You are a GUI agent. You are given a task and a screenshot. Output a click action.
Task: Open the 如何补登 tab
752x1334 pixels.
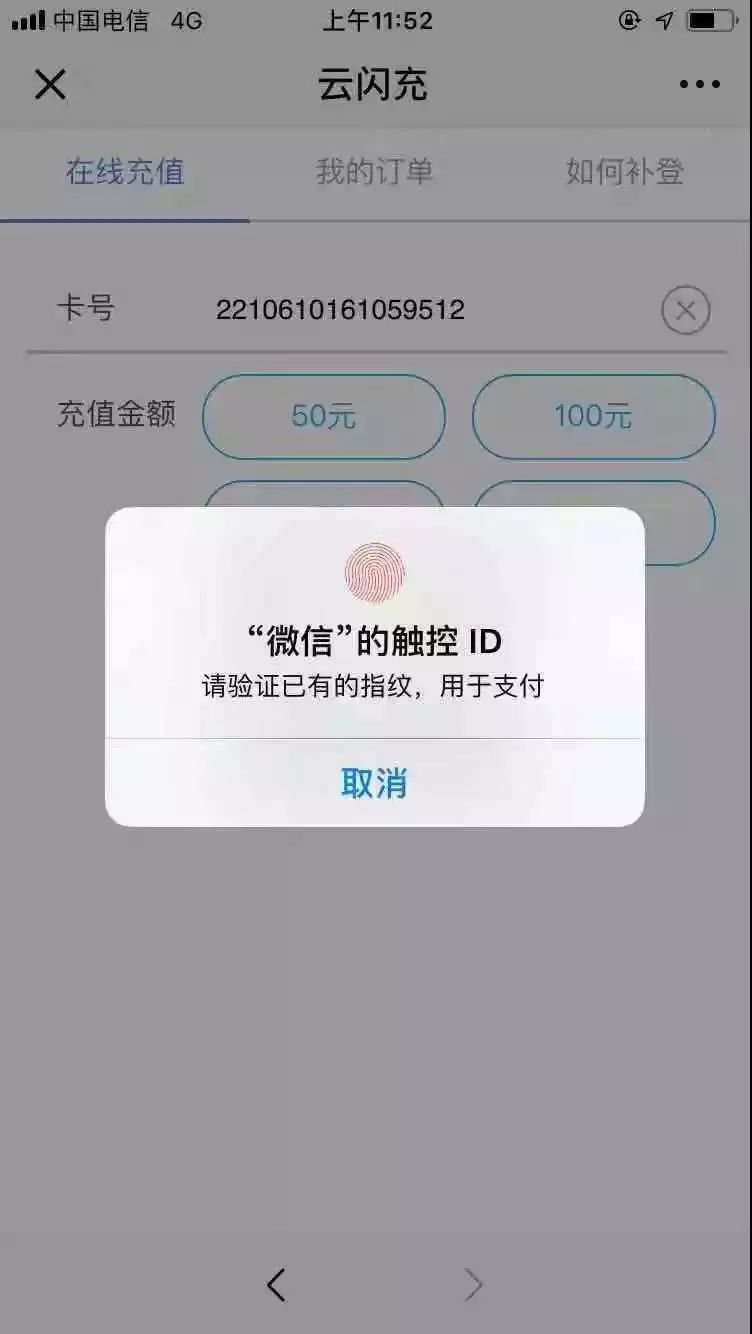[624, 172]
